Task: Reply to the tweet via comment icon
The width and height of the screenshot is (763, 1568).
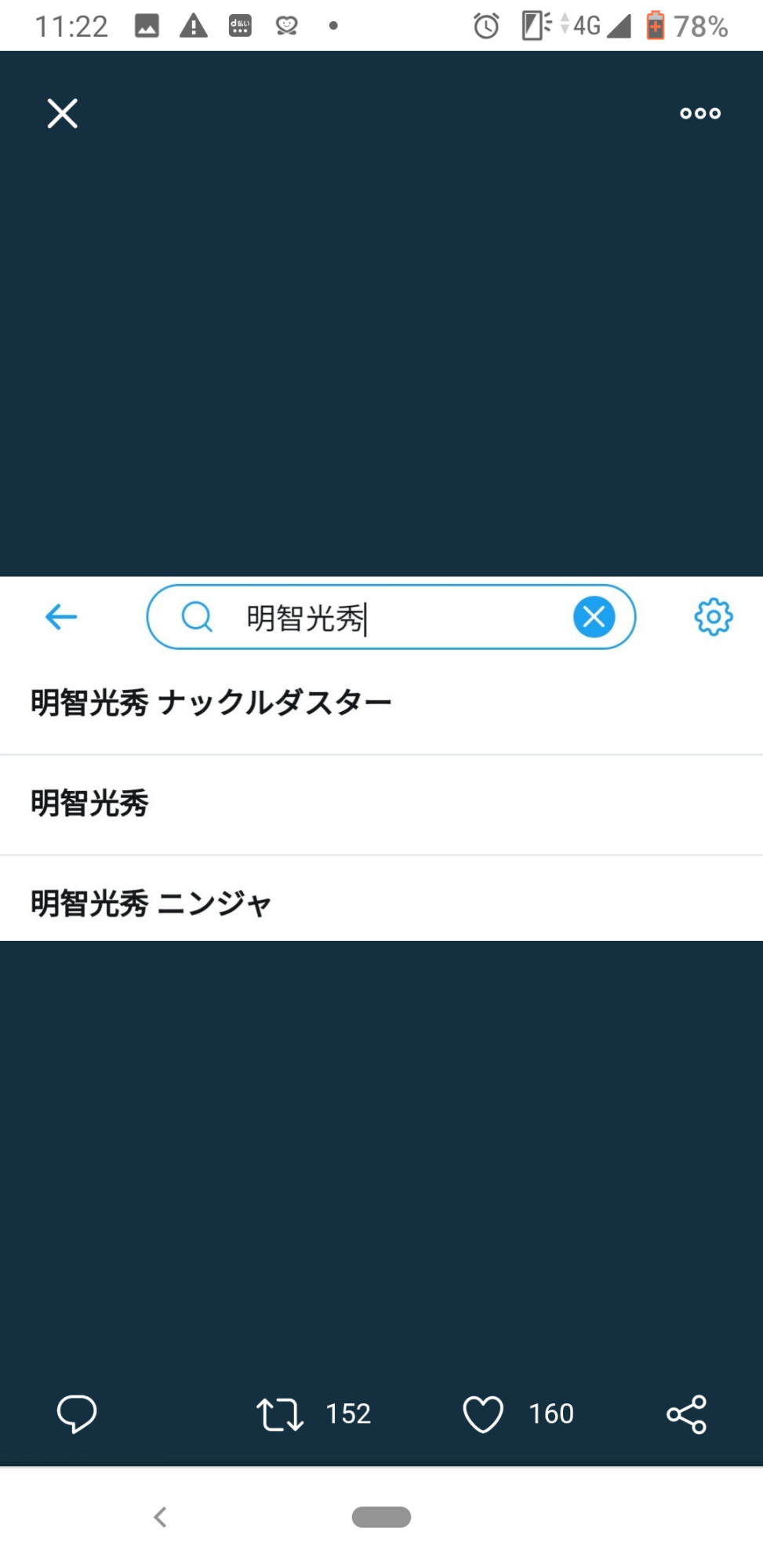Action: [x=77, y=1414]
